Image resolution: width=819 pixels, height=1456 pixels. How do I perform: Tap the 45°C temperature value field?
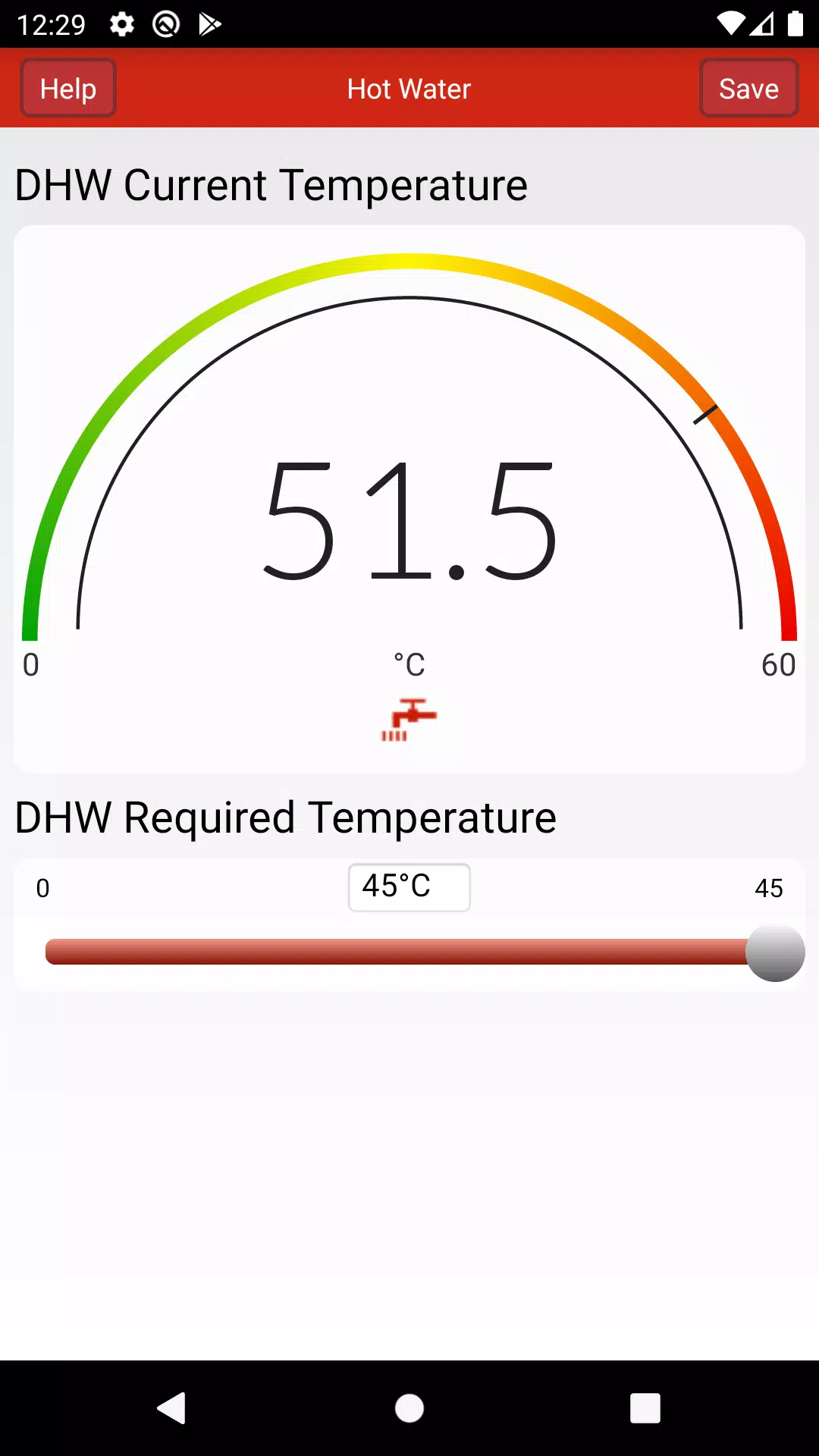coord(409,886)
